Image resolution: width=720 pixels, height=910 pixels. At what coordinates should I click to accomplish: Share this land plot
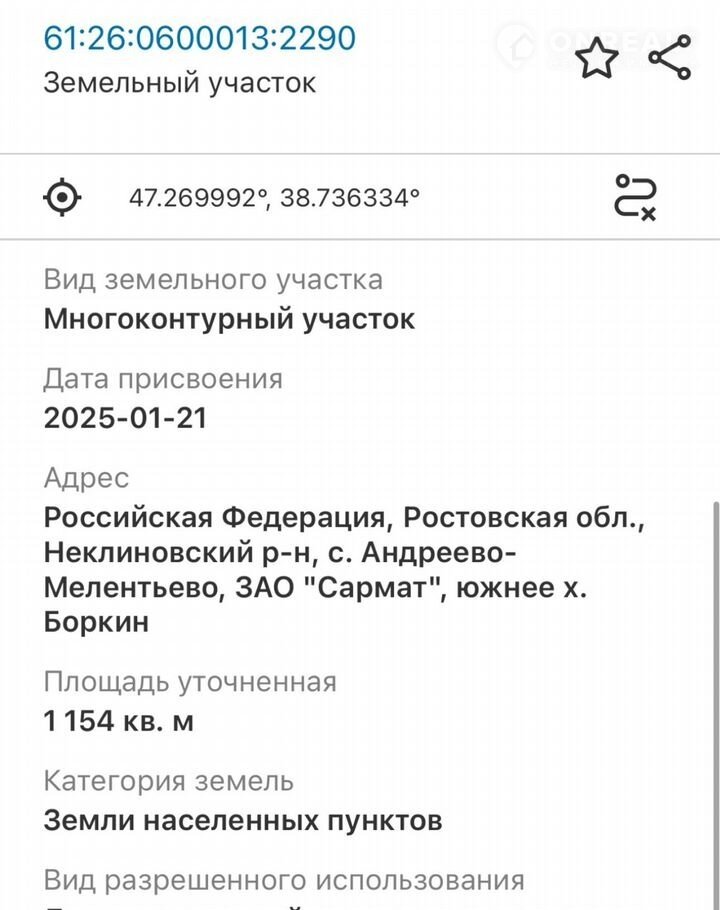(x=670, y=57)
